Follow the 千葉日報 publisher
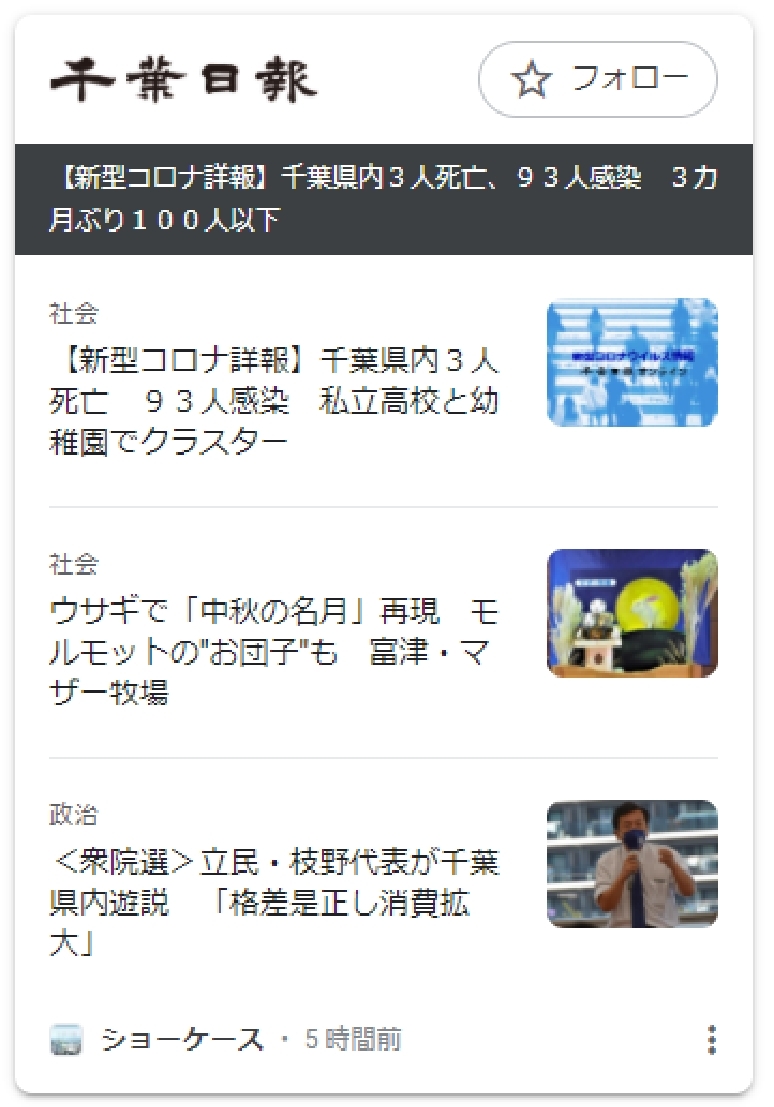The height and width of the screenshot is (1107, 774). pyautogui.click(x=597, y=79)
